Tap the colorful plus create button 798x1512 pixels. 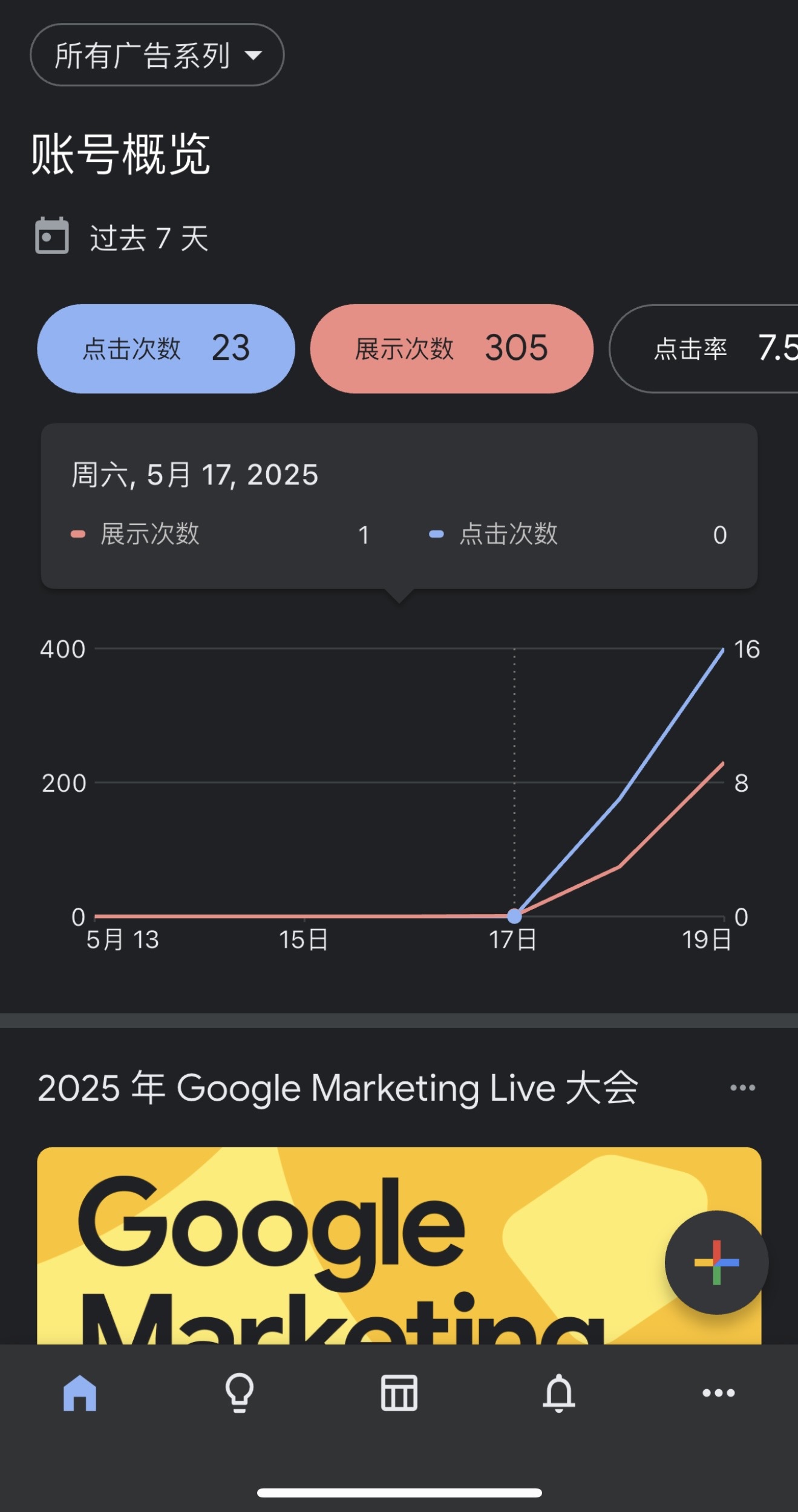pos(716,1263)
